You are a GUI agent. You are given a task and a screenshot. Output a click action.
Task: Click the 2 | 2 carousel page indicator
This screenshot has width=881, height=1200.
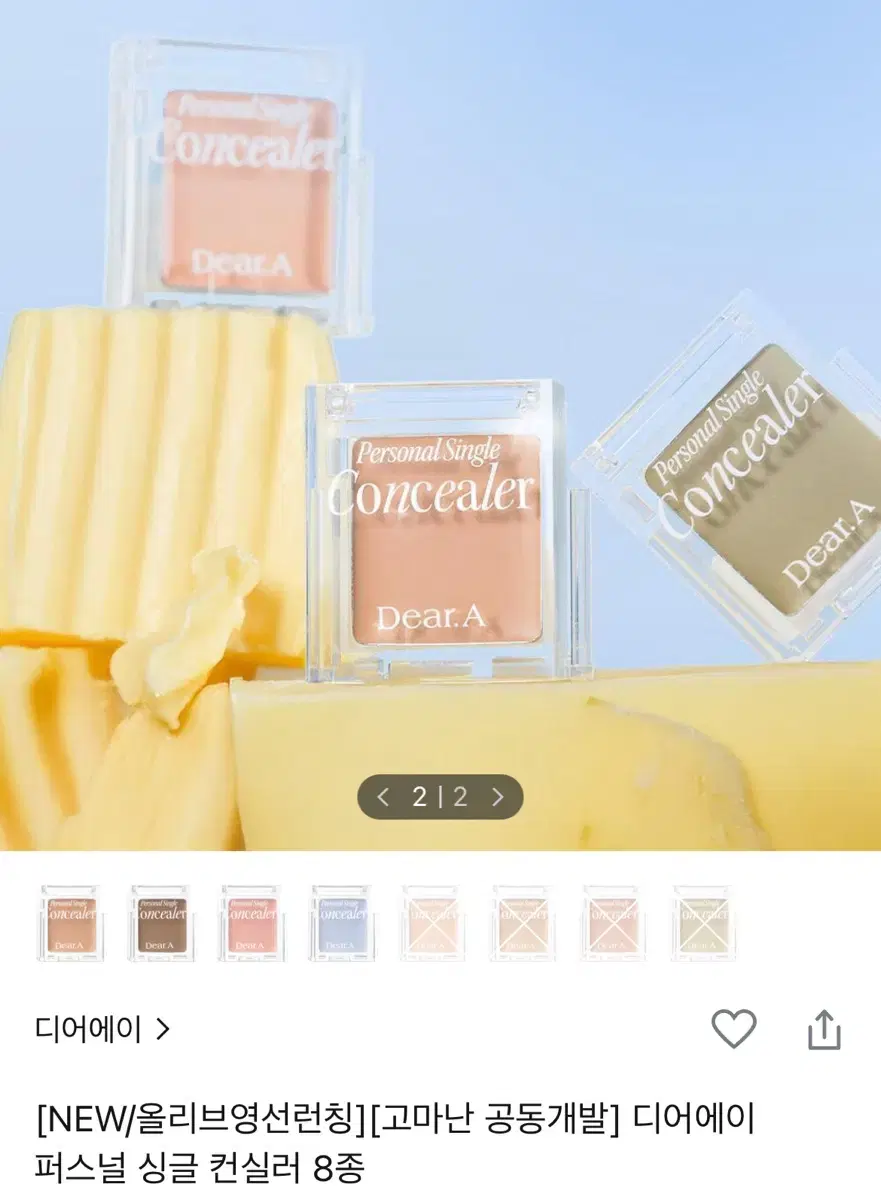(x=440, y=796)
